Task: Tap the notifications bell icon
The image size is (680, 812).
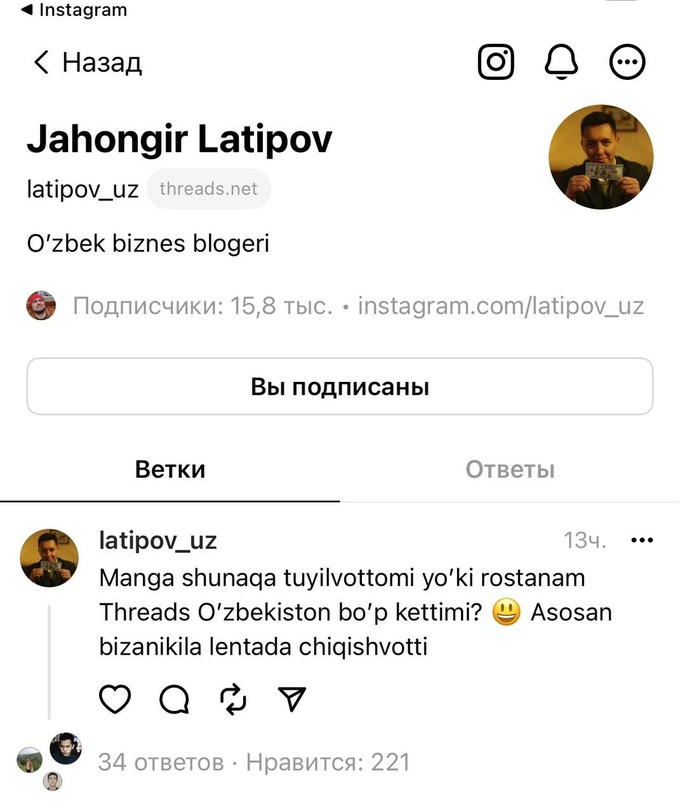Action: click(562, 63)
